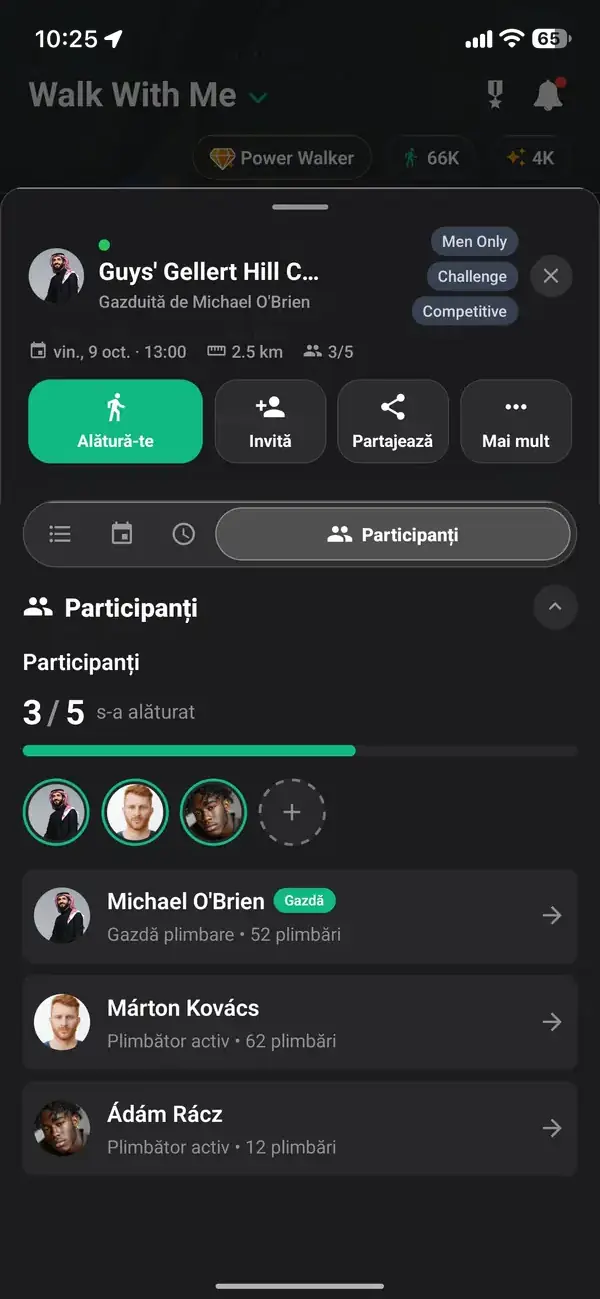The width and height of the screenshot is (600, 1299).
Task: Switch to the calendar tab
Action: (x=122, y=534)
